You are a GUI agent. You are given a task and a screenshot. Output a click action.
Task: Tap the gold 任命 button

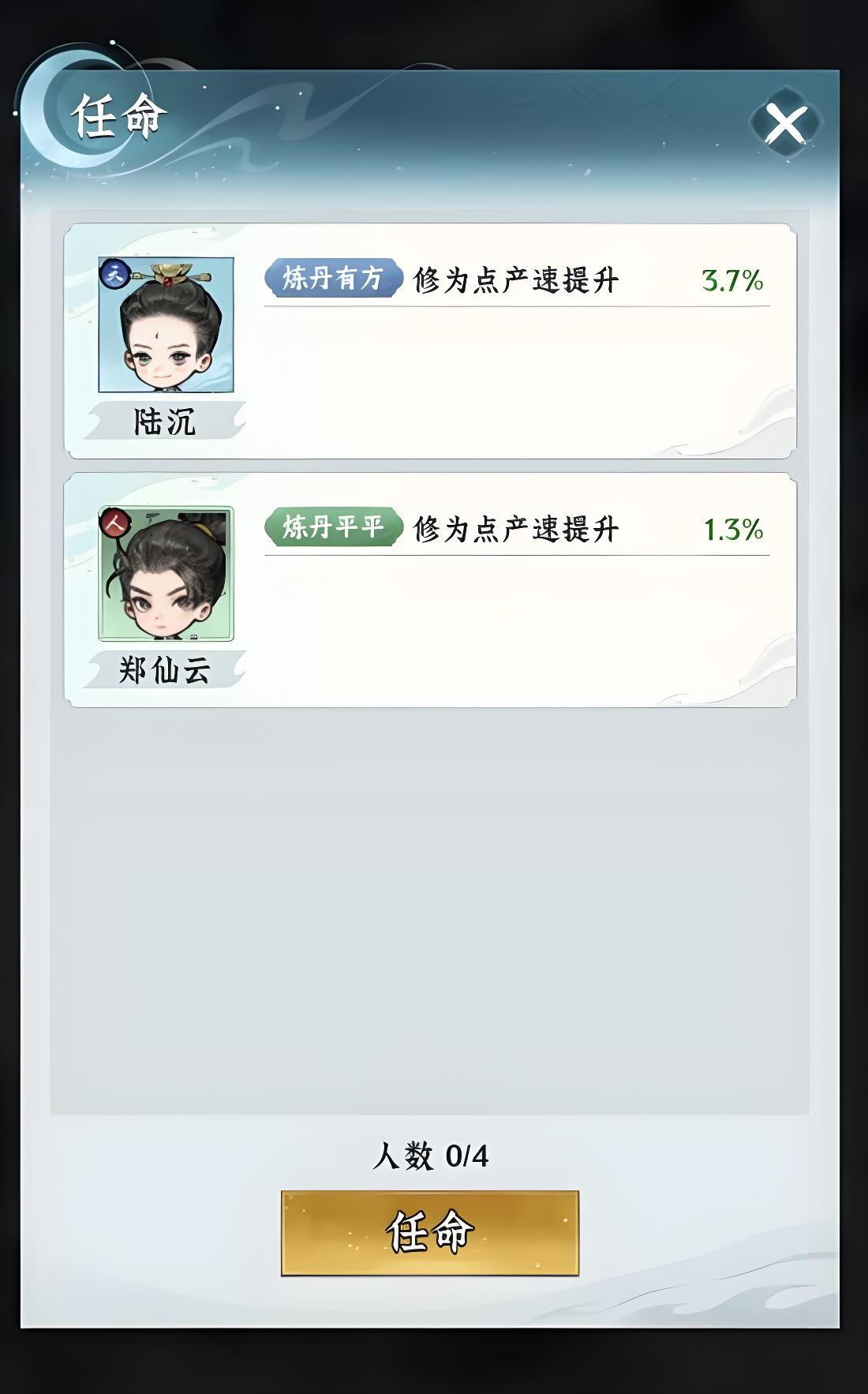click(x=430, y=1232)
